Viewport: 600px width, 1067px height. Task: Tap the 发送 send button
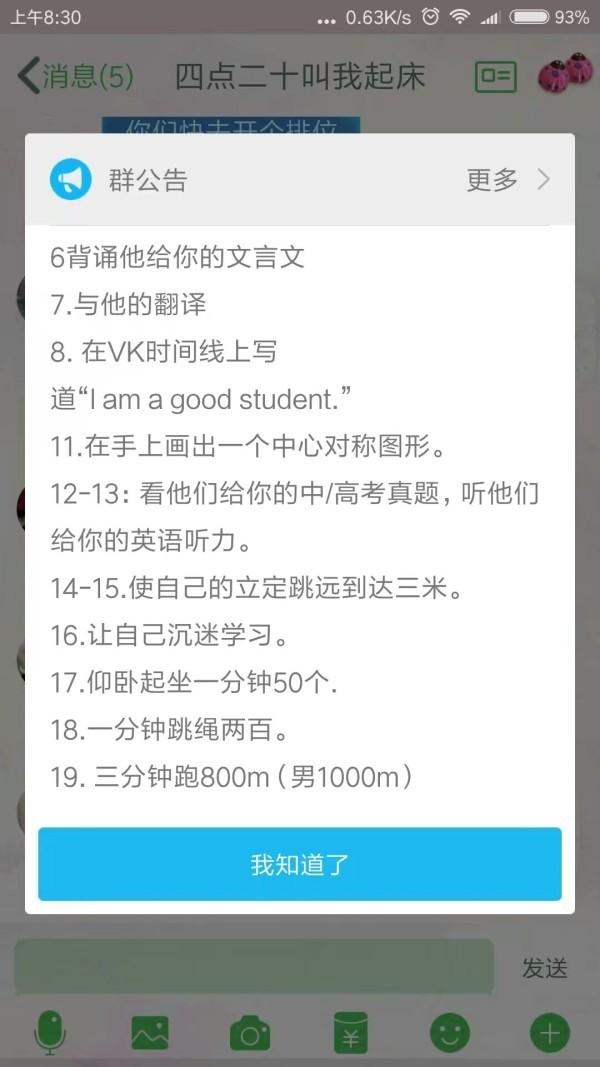click(545, 967)
